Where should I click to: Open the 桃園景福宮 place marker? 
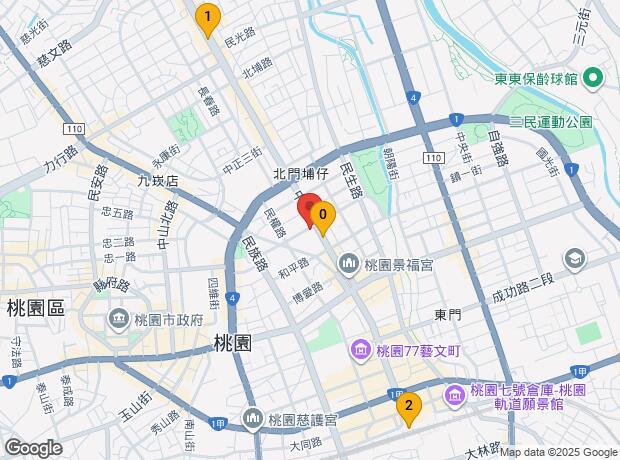pos(349,266)
